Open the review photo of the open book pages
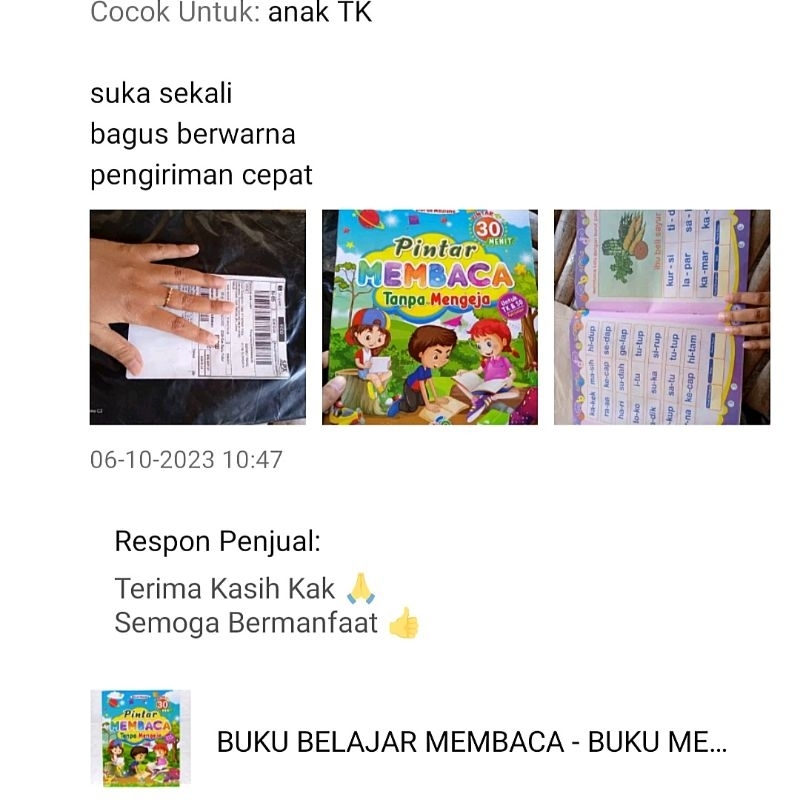The width and height of the screenshot is (800, 800). [x=661, y=317]
